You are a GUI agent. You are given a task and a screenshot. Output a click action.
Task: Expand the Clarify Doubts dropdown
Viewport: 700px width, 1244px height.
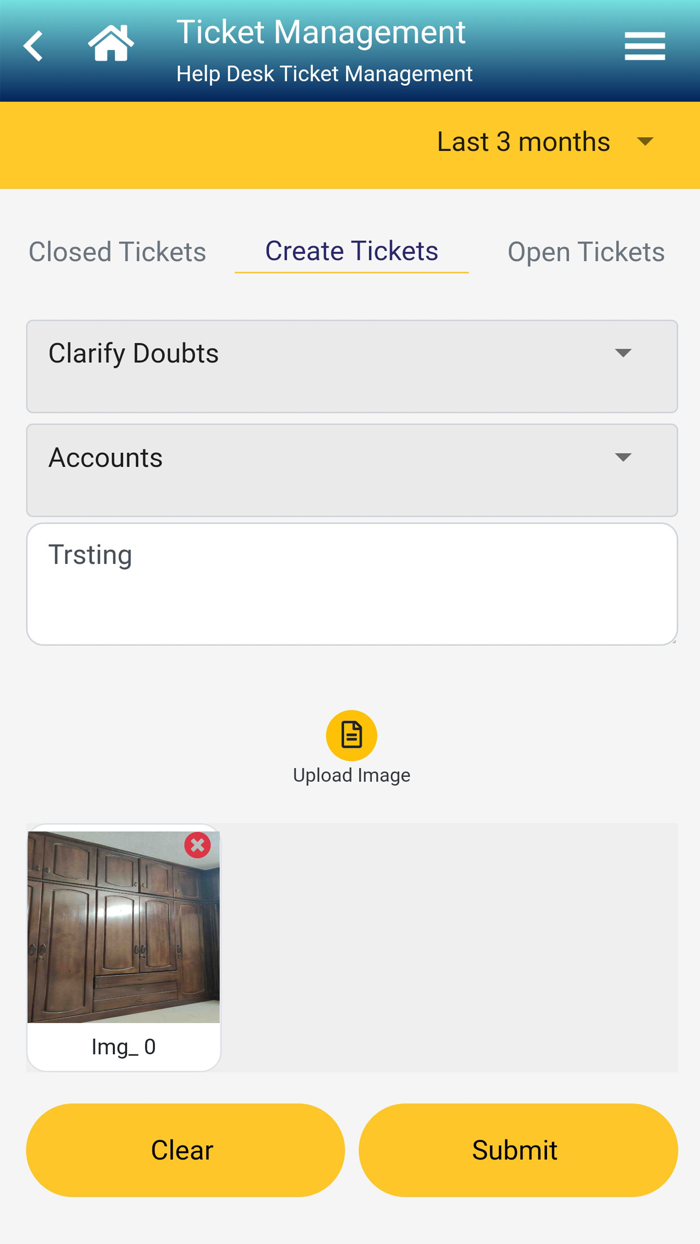(351, 365)
